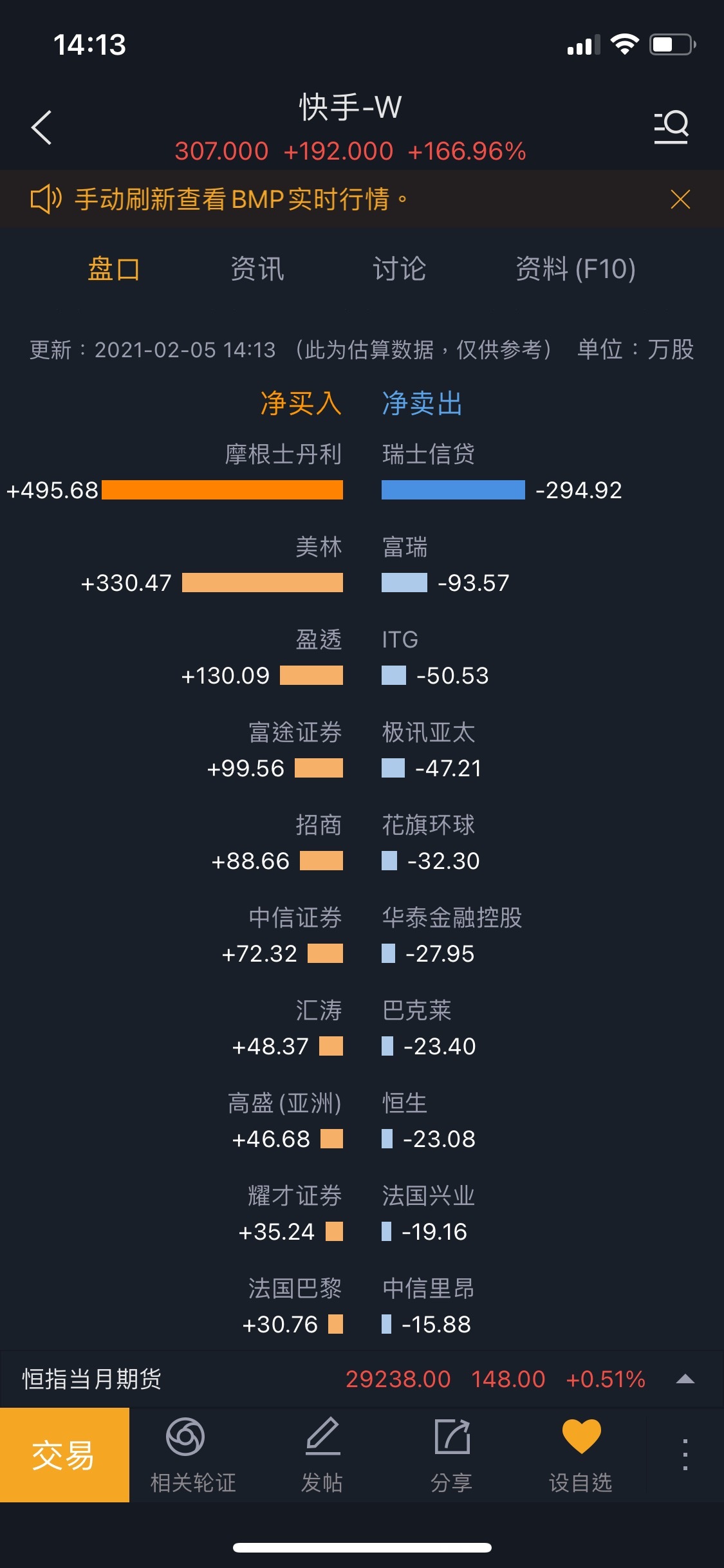Create a post with 发帖
The height and width of the screenshot is (1568, 724).
[x=322, y=1455]
